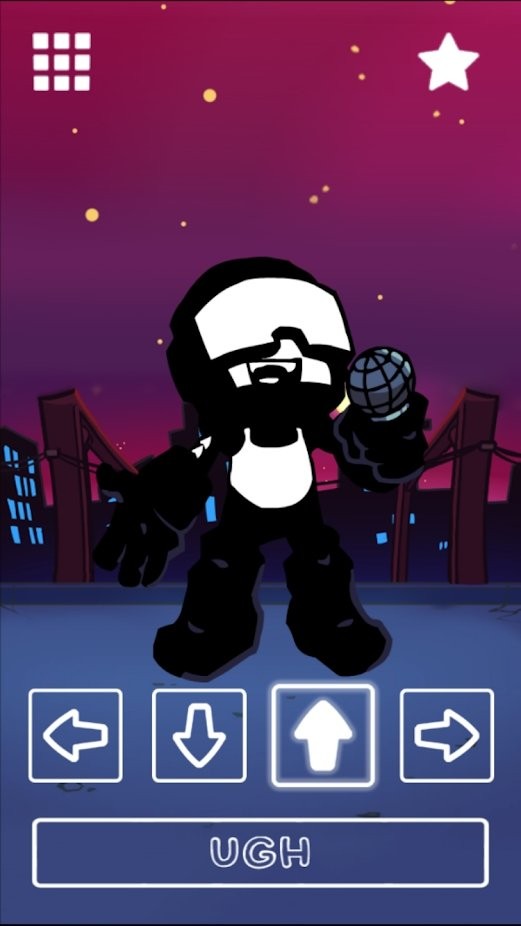Open the grid menu icon
The image size is (521, 926).
(x=61, y=62)
